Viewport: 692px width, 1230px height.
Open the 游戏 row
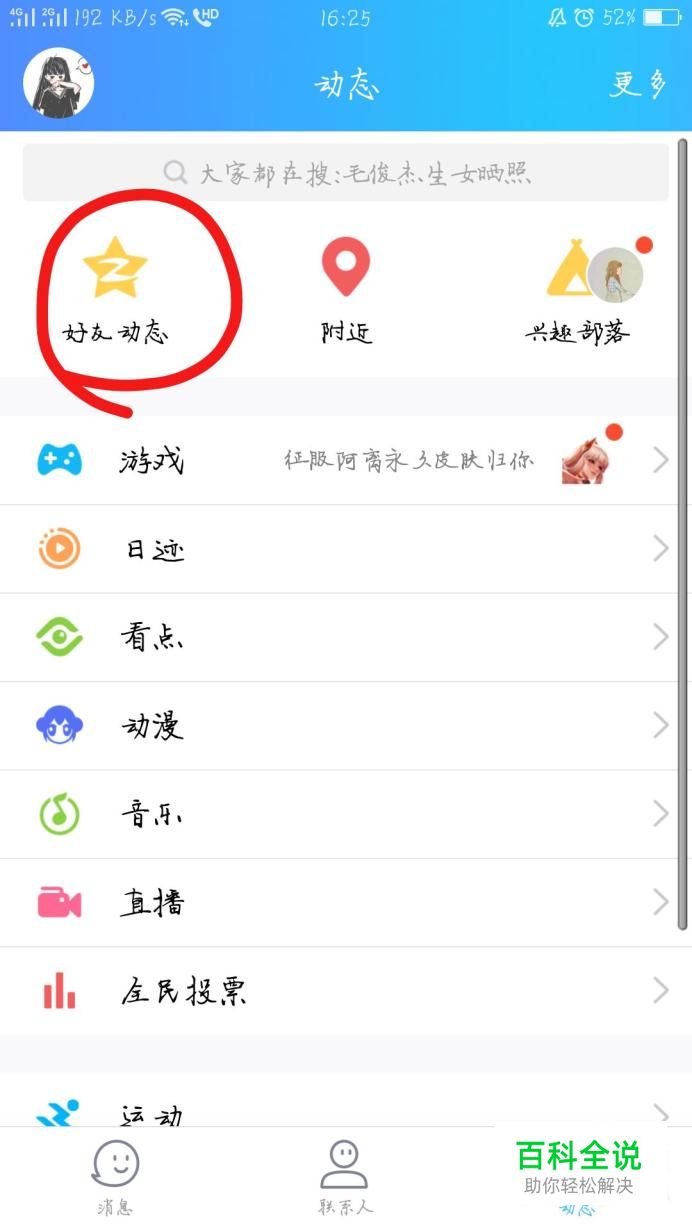[x=346, y=460]
